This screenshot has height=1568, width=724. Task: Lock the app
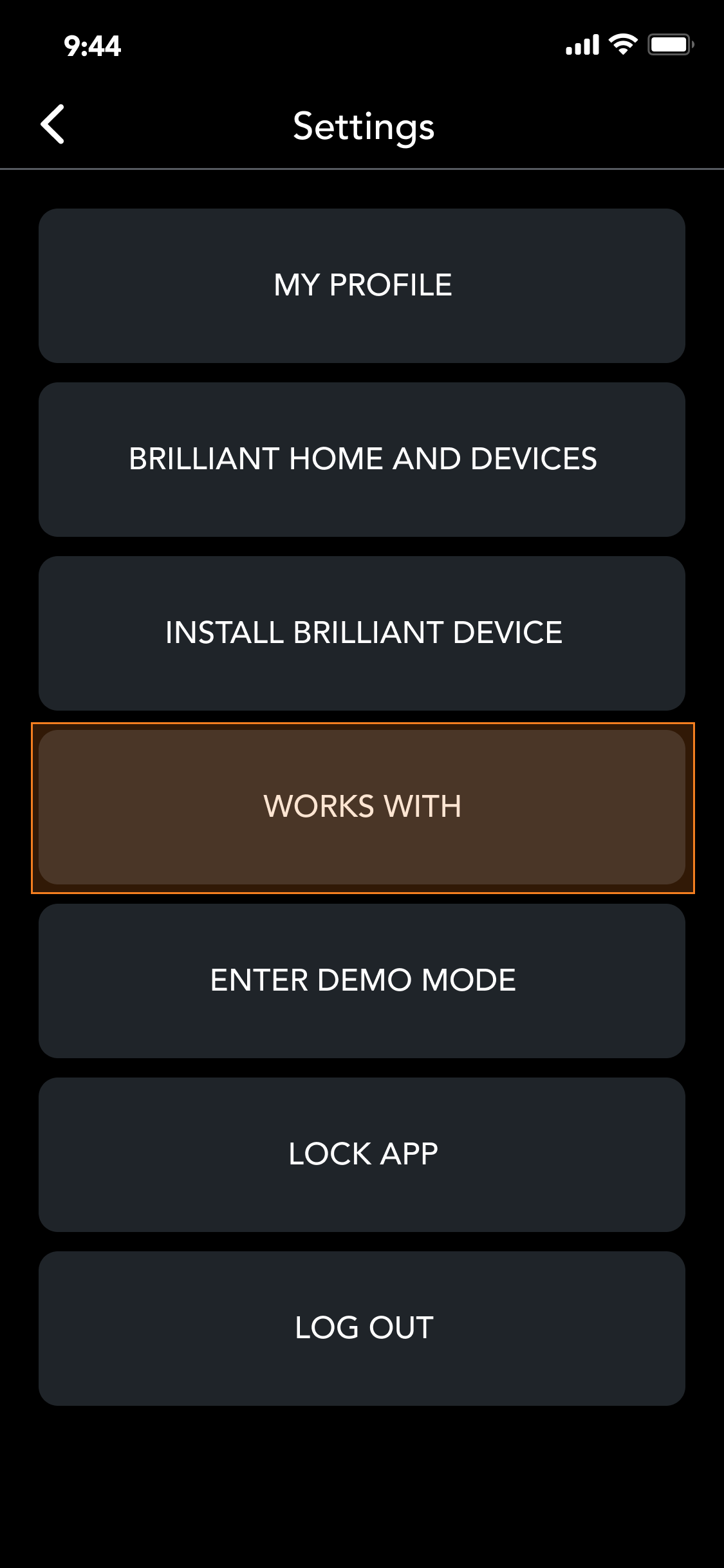click(362, 1155)
